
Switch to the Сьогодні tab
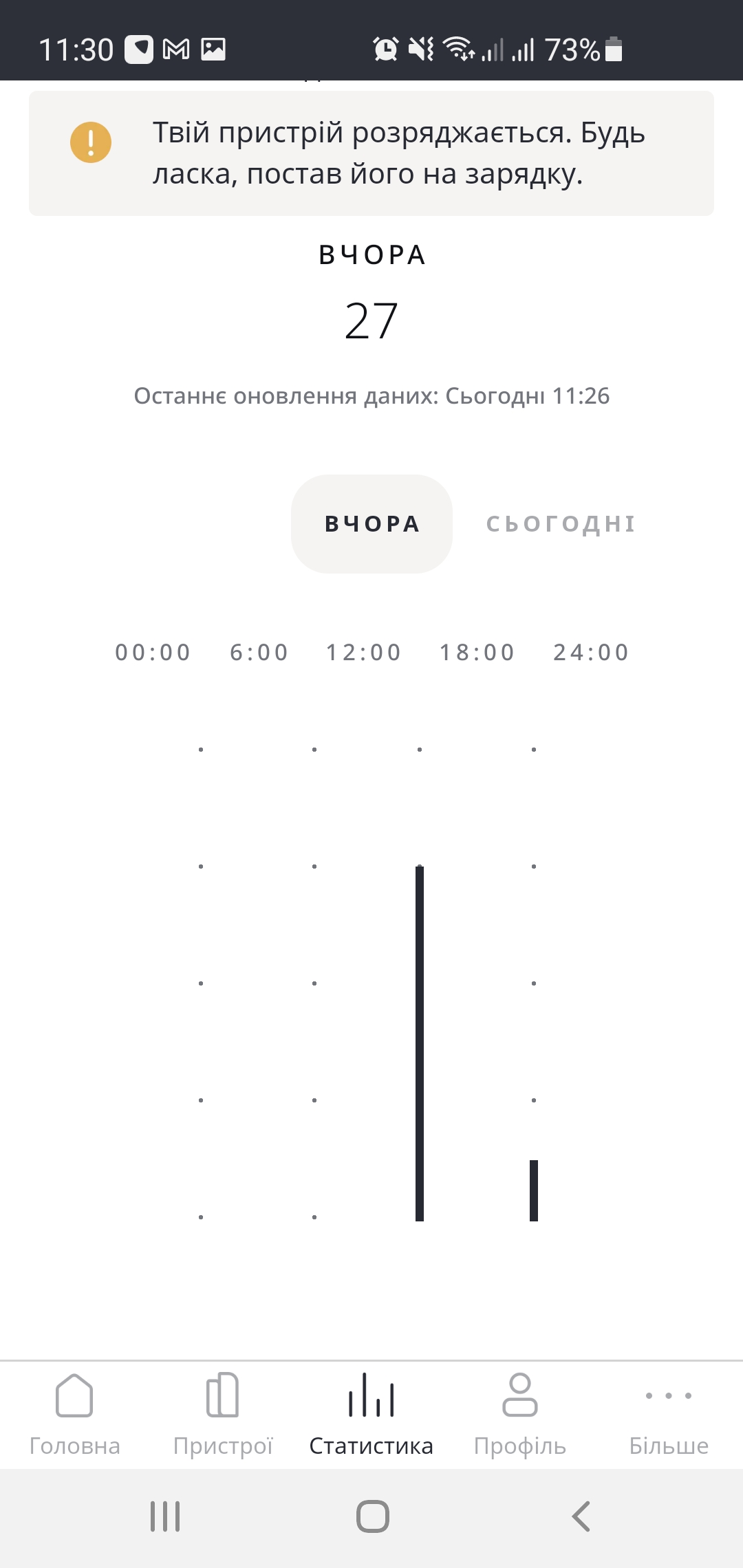tap(561, 524)
